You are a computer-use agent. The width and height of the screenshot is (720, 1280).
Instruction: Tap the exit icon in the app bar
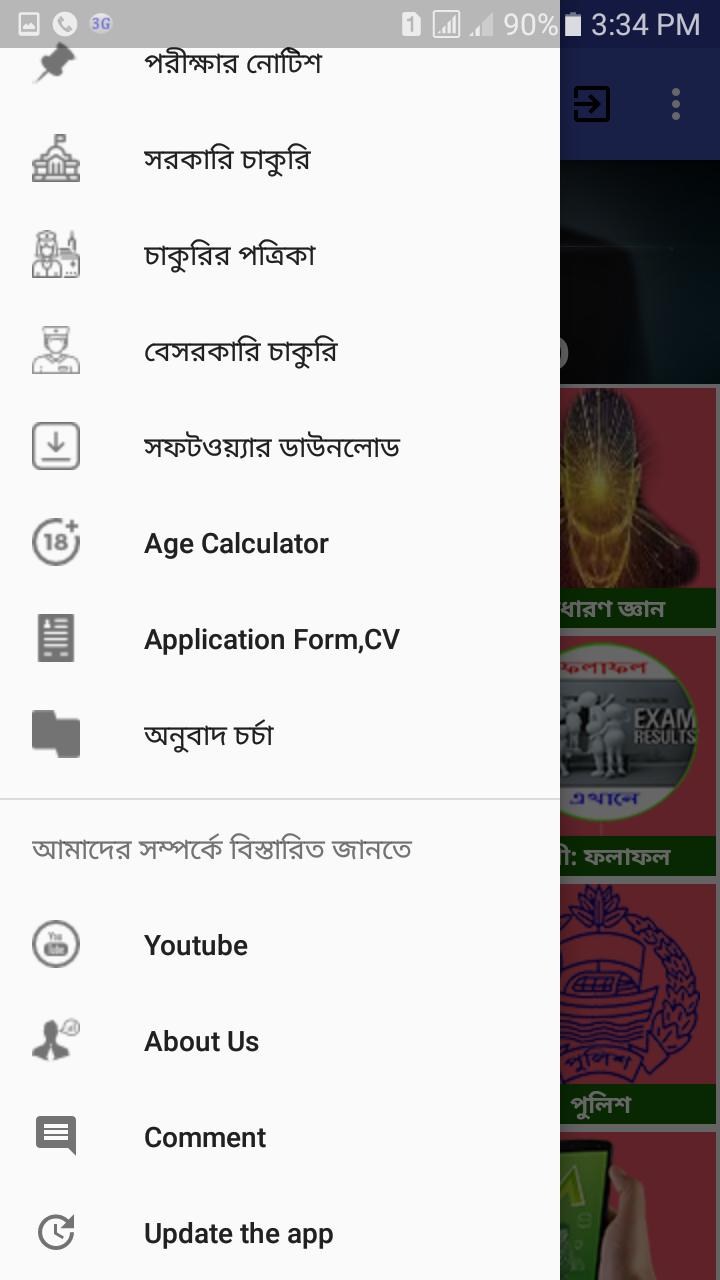pos(591,104)
